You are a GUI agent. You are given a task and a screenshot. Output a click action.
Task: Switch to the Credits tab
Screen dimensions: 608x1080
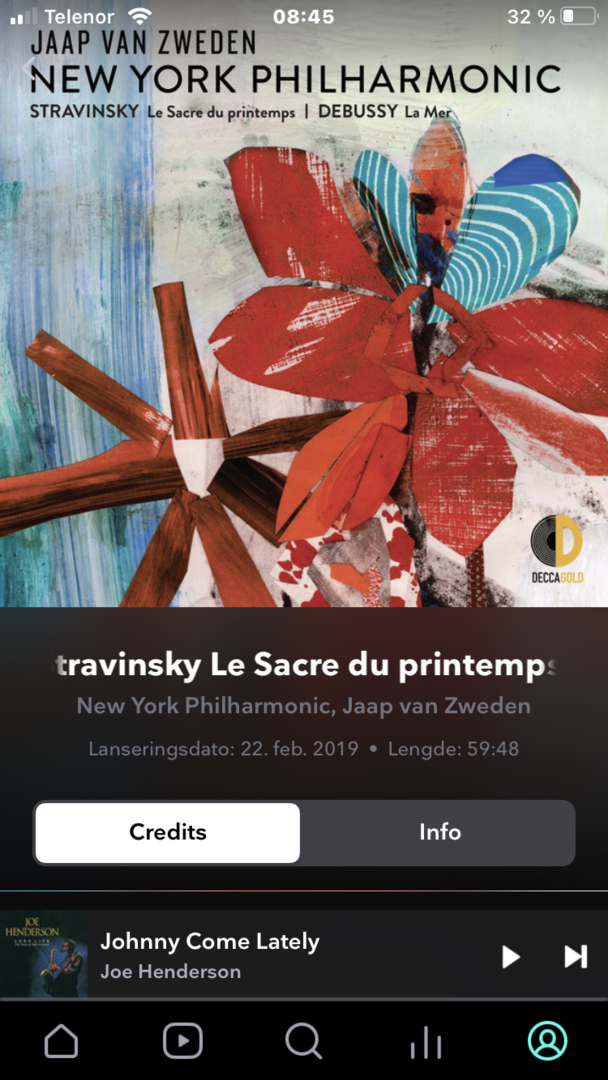168,832
